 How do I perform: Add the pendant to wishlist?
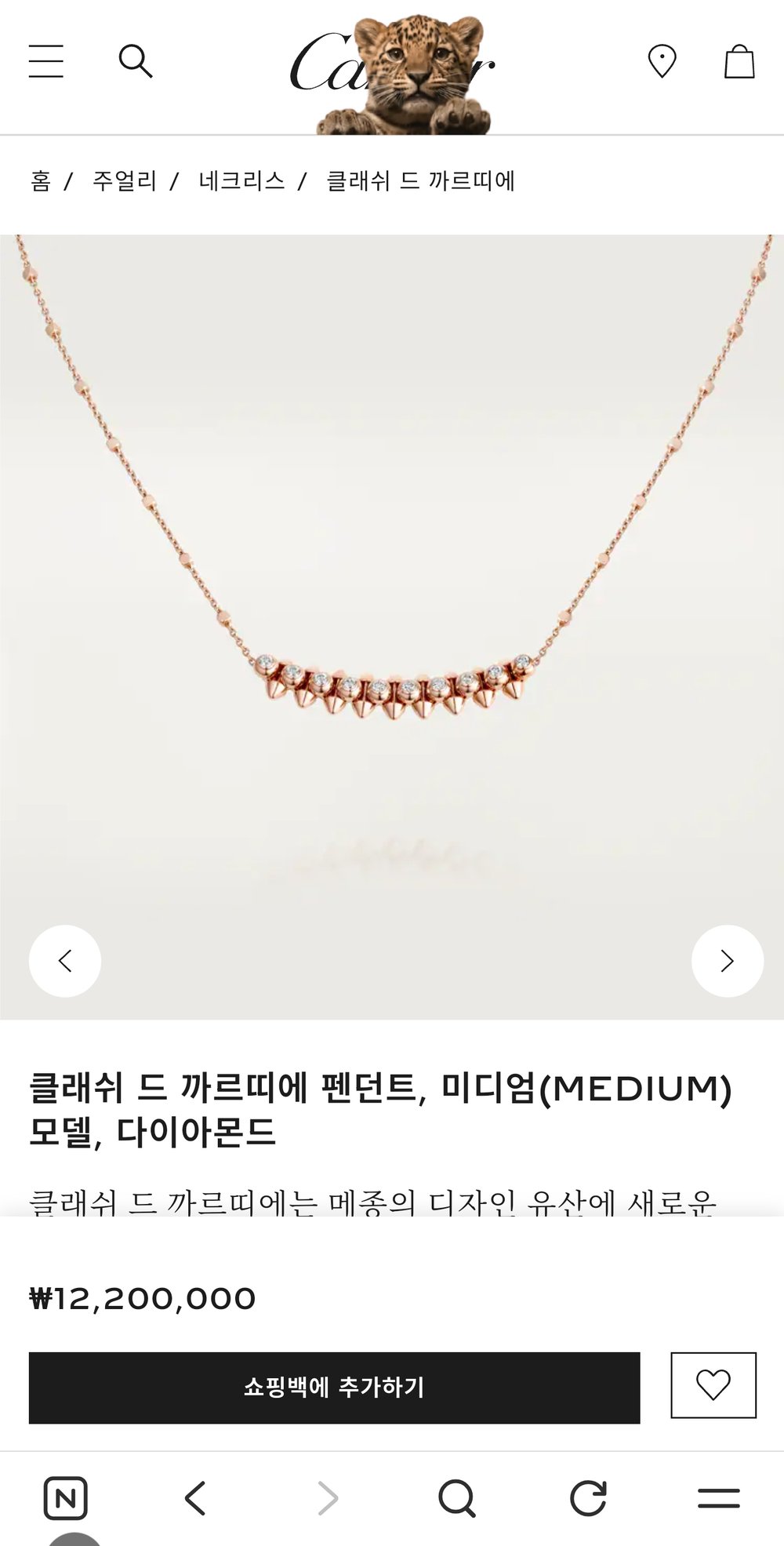pyautogui.click(x=713, y=1385)
